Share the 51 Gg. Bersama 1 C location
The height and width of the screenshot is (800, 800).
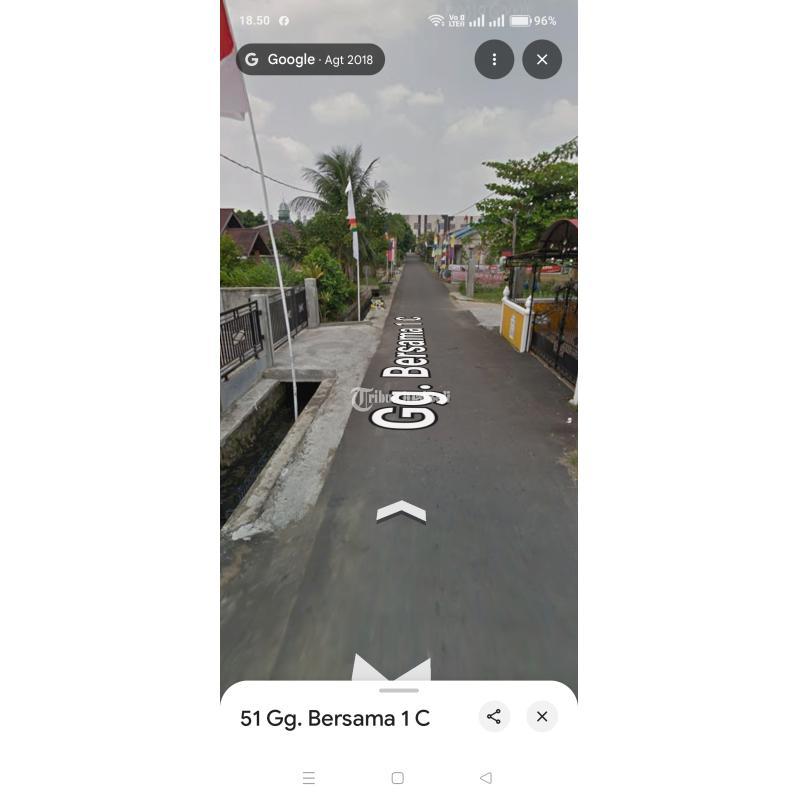click(494, 716)
